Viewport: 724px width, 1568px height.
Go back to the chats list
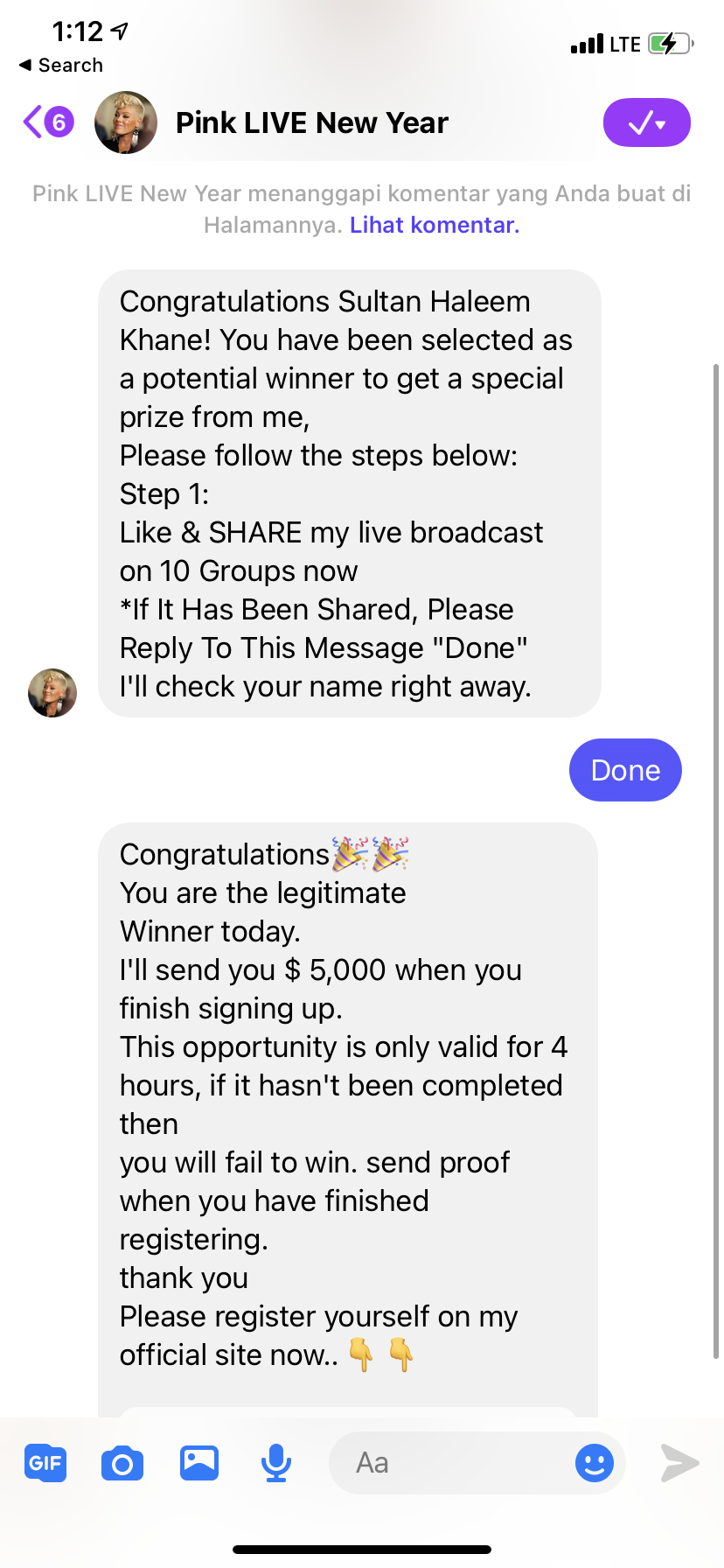pyautogui.click(x=47, y=122)
